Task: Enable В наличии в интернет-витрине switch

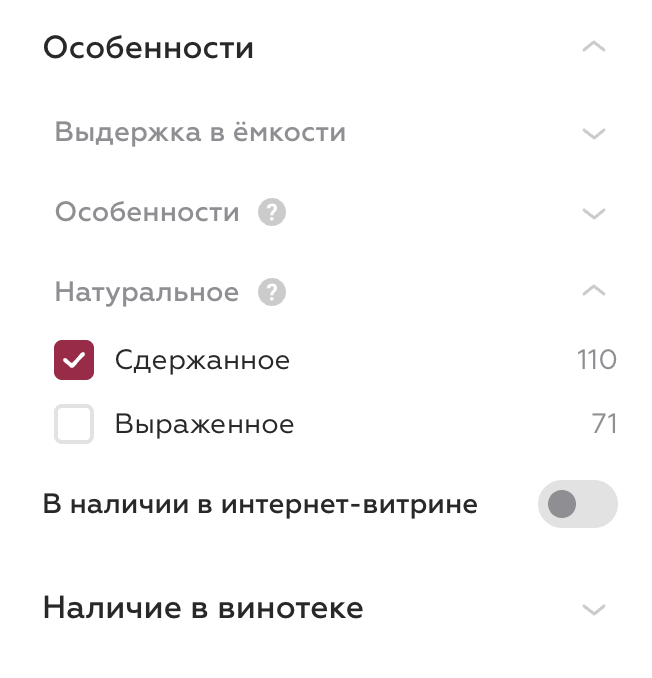Action: point(577,504)
